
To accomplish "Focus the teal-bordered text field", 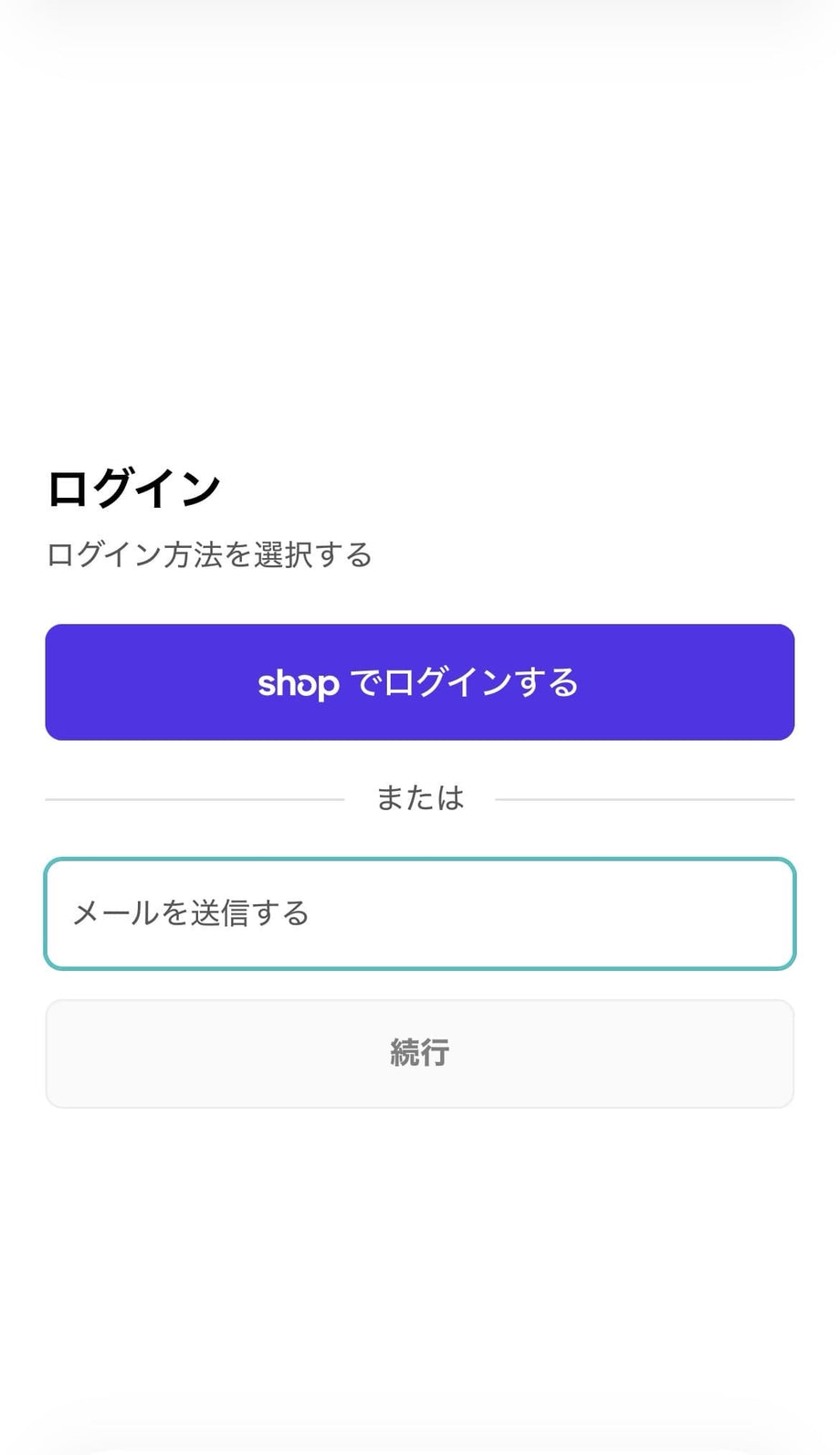I will (x=420, y=913).
